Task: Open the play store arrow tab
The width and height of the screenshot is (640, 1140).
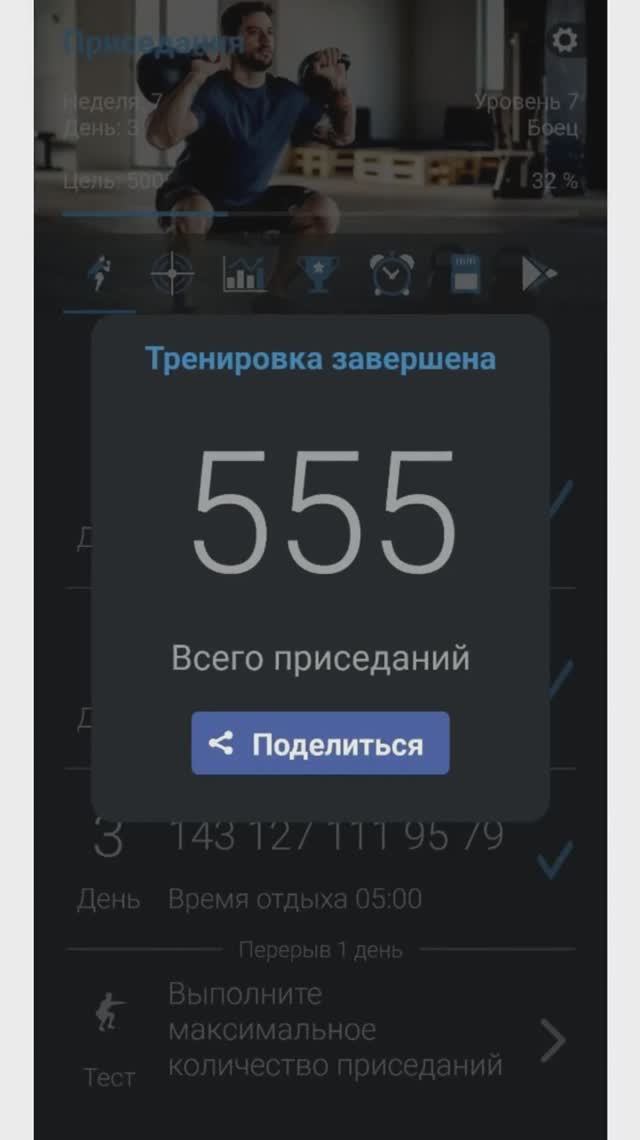Action: coord(538,274)
